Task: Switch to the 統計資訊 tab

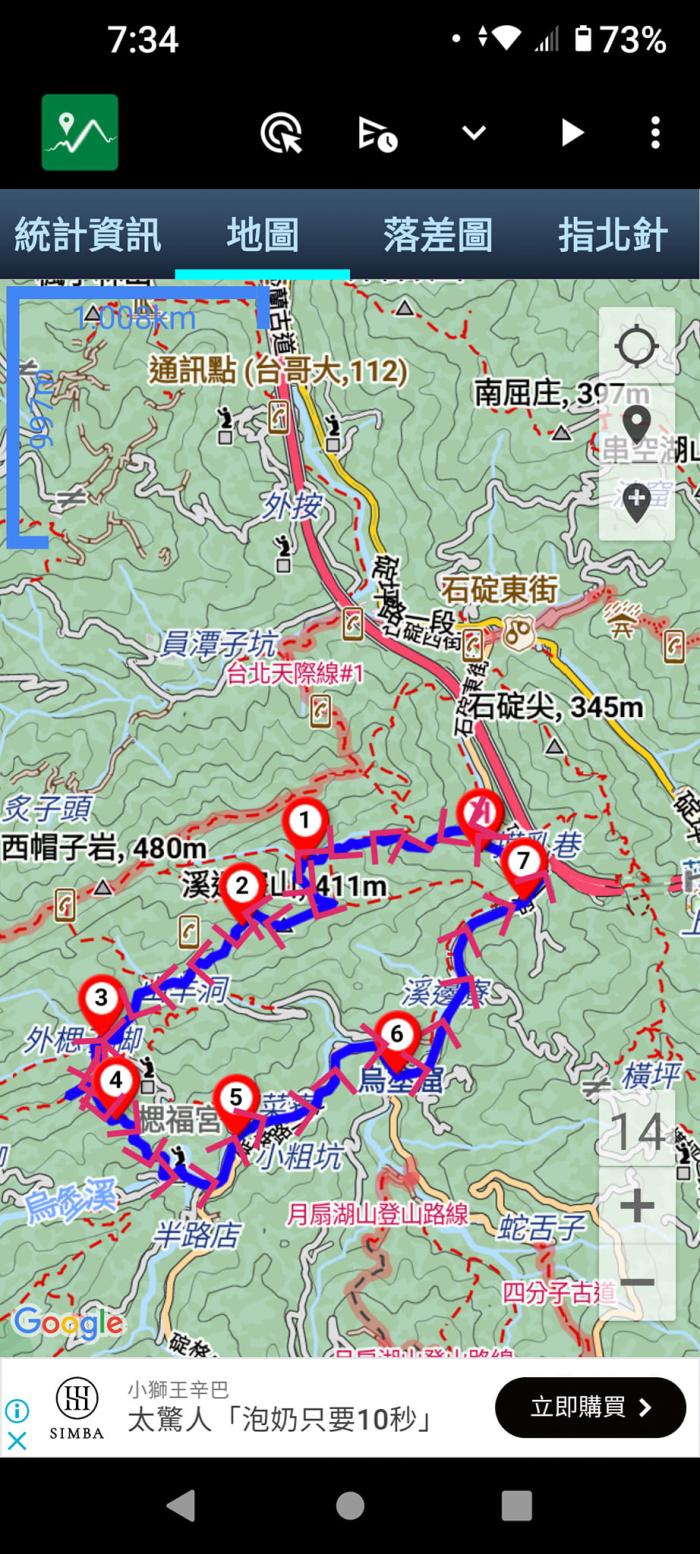Action: 87,235
